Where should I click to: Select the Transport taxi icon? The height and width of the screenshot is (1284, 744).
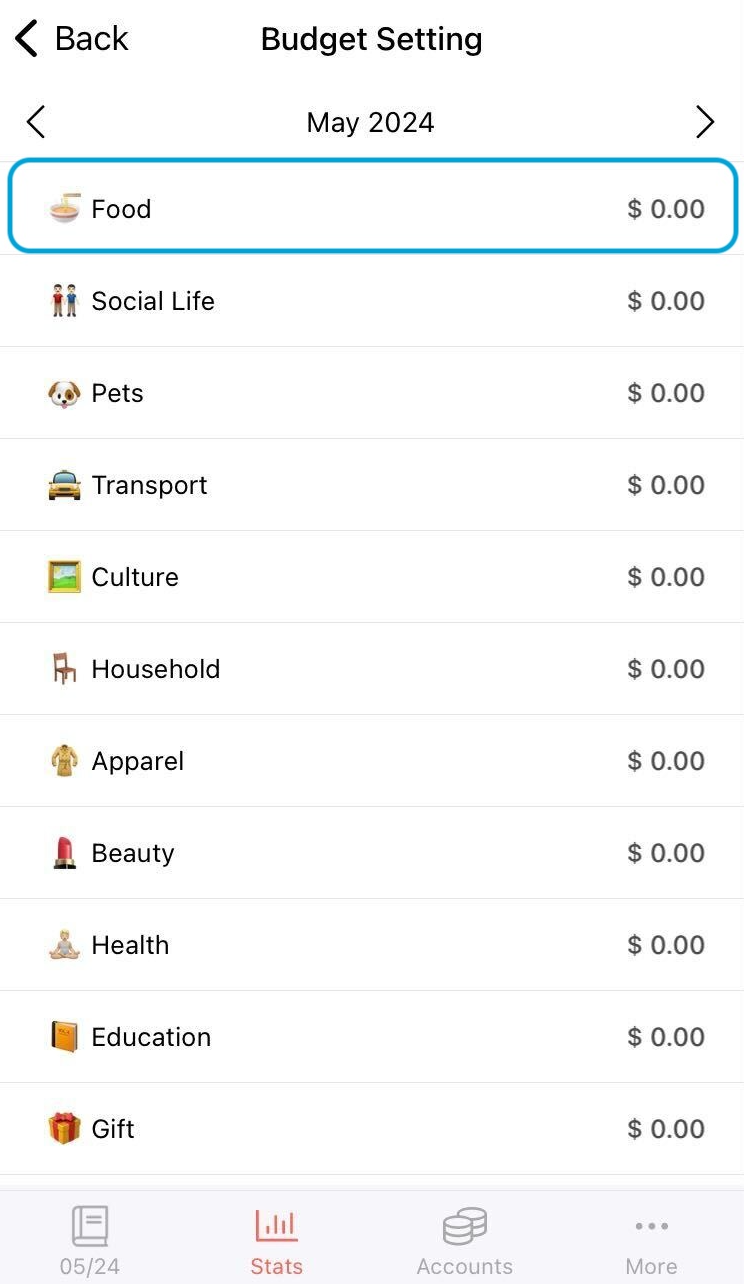pyautogui.click(x=64, y=485)
